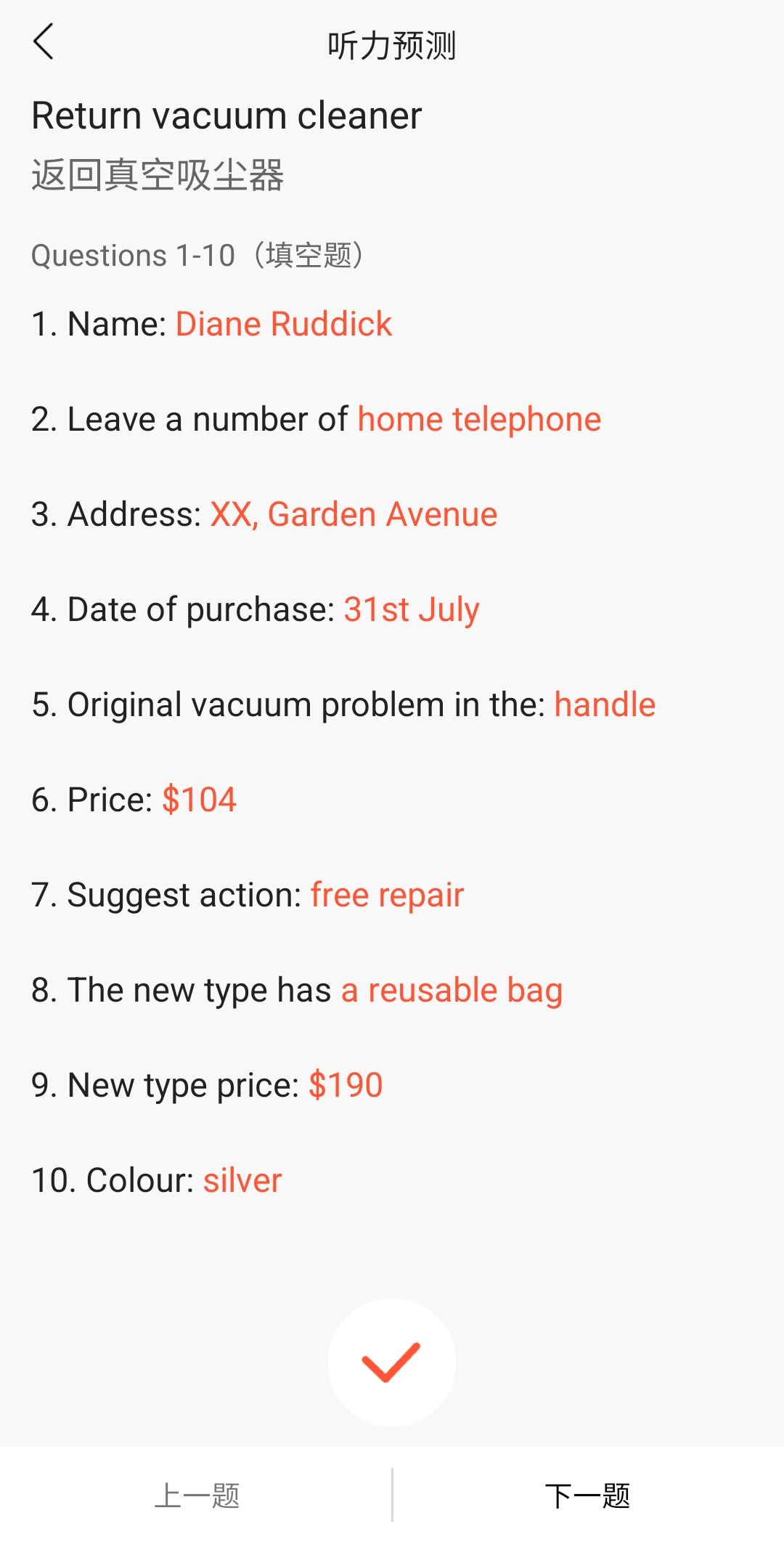Go to the previous question (上一题)
784x1542 pixels.
pyautogui.click(x=196, y=1496)
